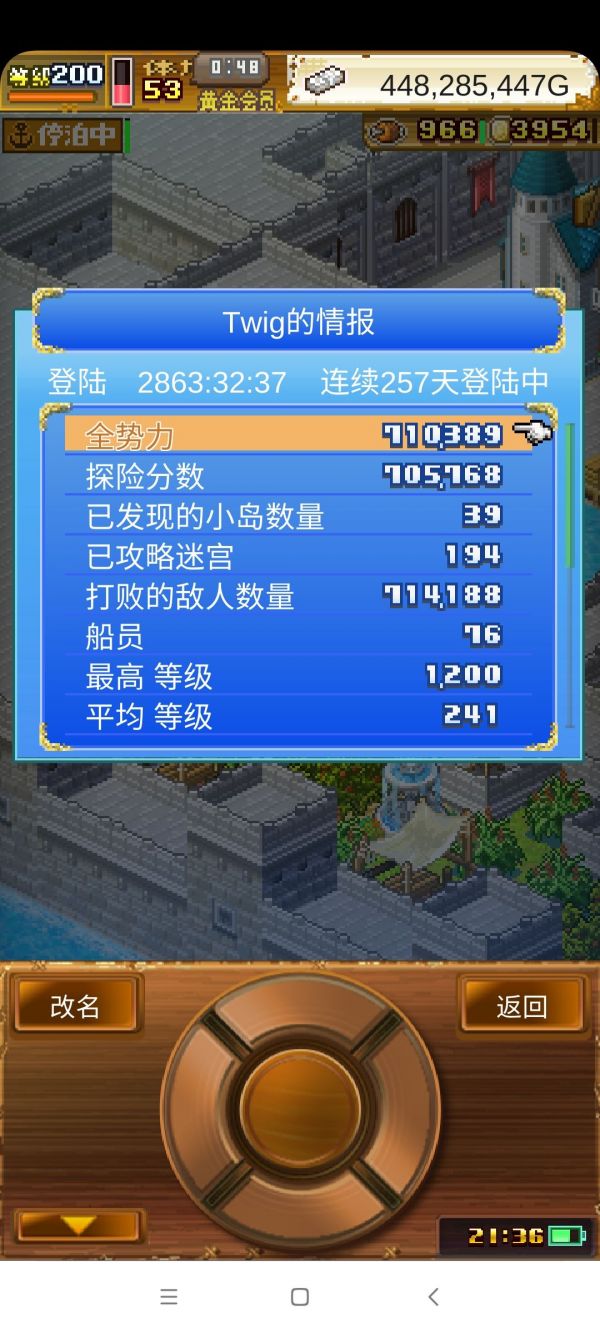Tap the 改名 rename button
This screenshot has width=600, height=1333.
pyautogui.click(x=75, y=1005)
